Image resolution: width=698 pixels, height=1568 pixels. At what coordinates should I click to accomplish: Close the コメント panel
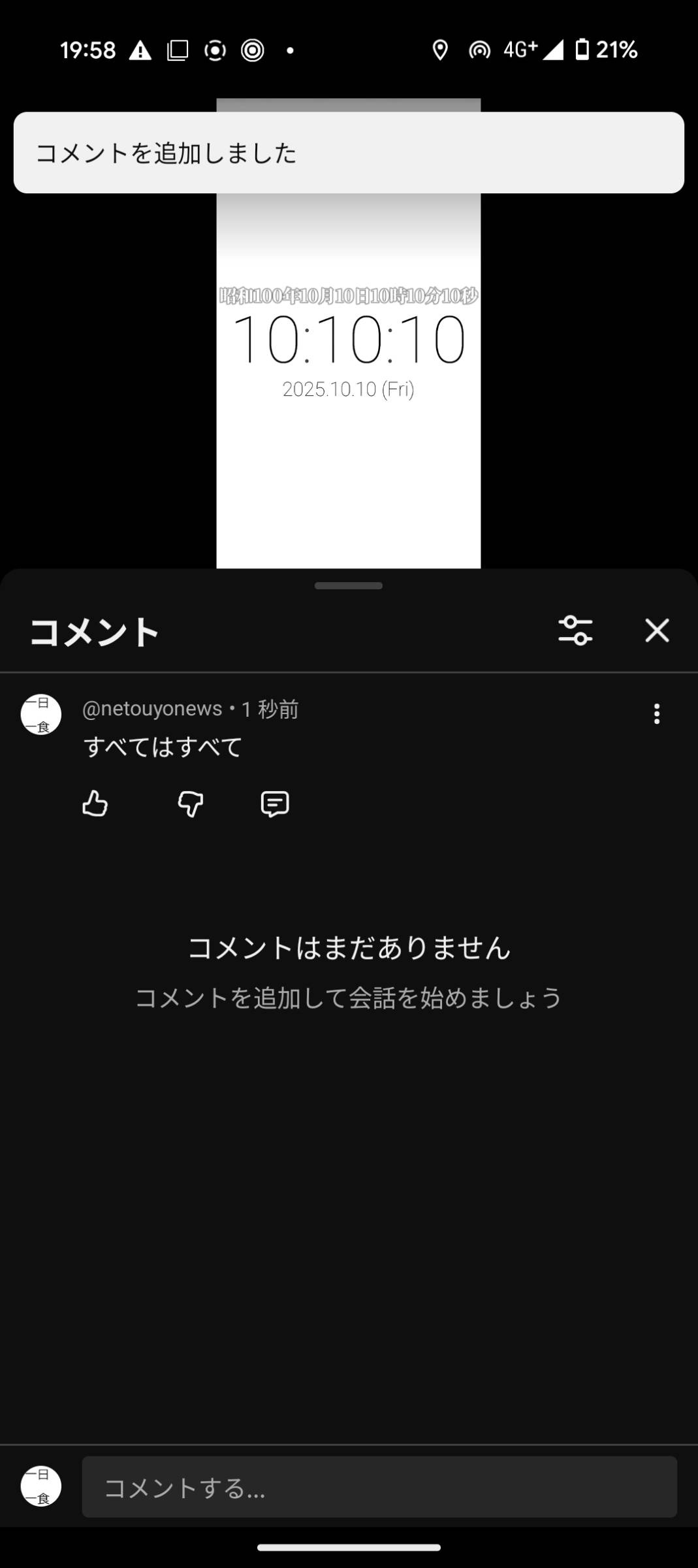point(657,630)
